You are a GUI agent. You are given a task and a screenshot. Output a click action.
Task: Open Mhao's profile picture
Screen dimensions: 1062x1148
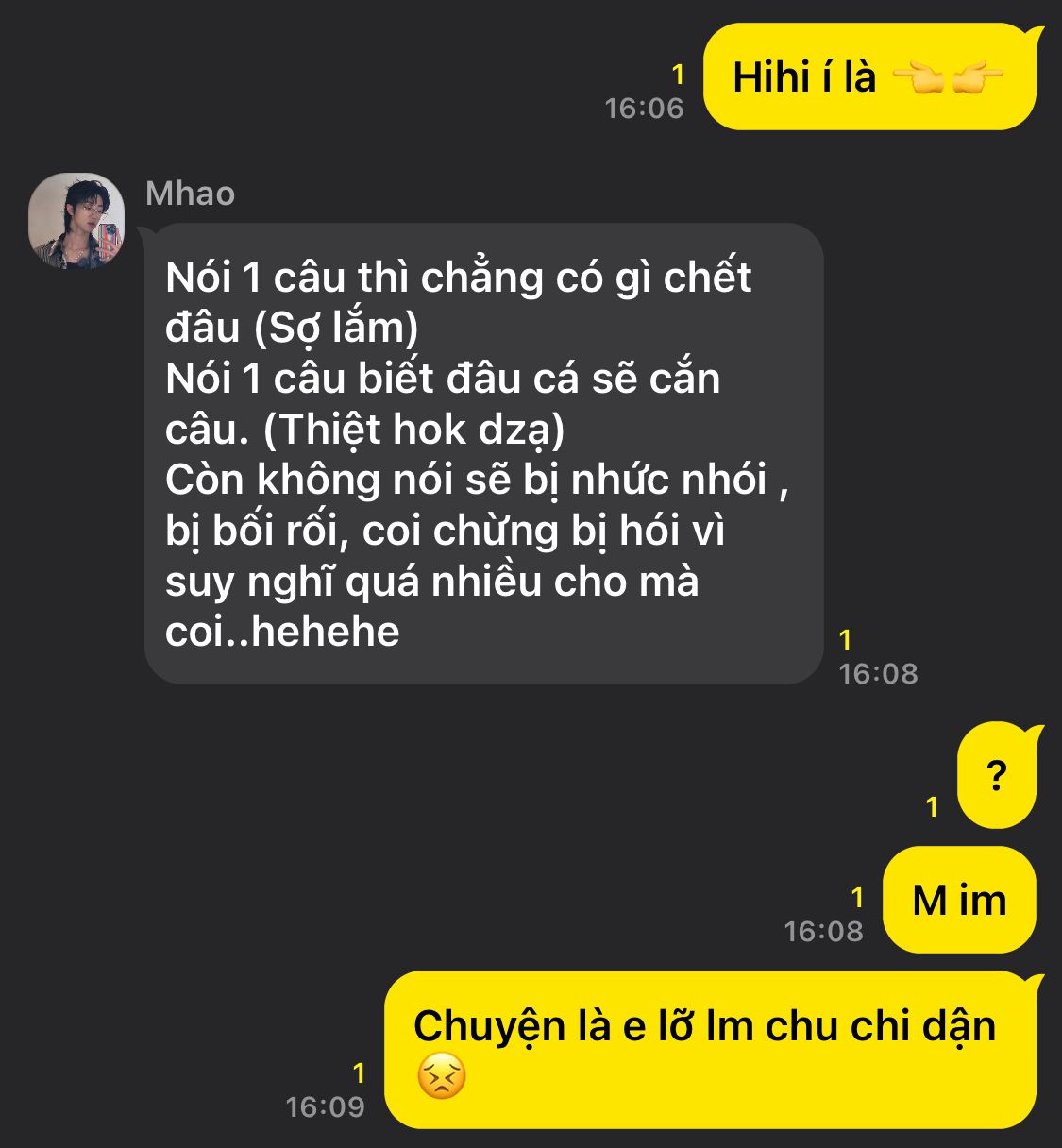point(76,221)
